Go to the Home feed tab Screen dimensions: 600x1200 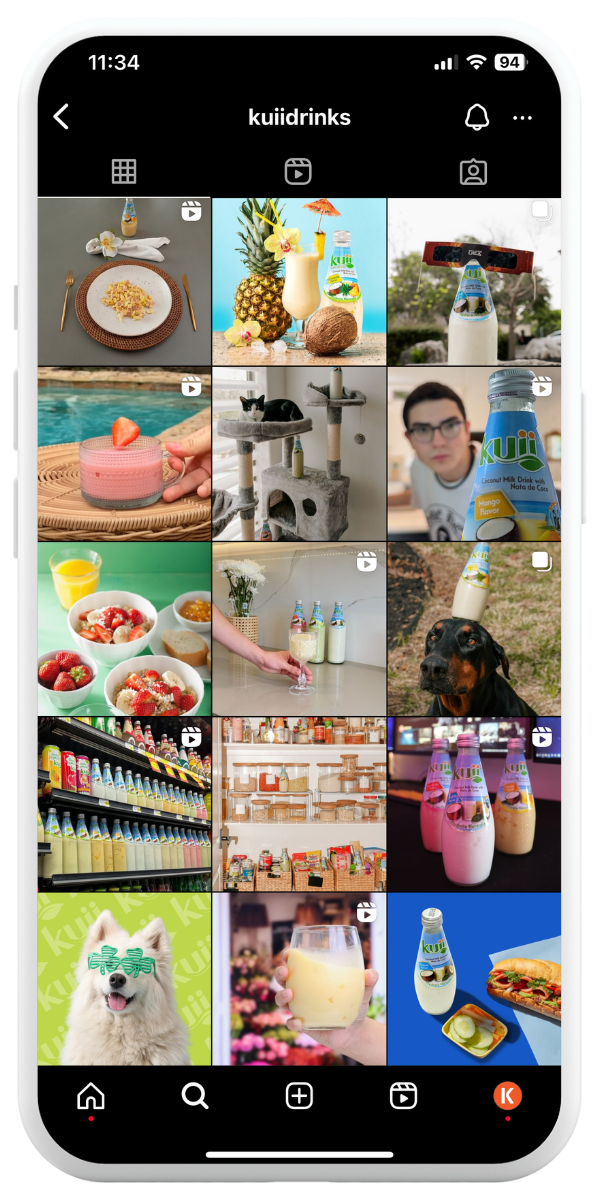pos(91,1096)
